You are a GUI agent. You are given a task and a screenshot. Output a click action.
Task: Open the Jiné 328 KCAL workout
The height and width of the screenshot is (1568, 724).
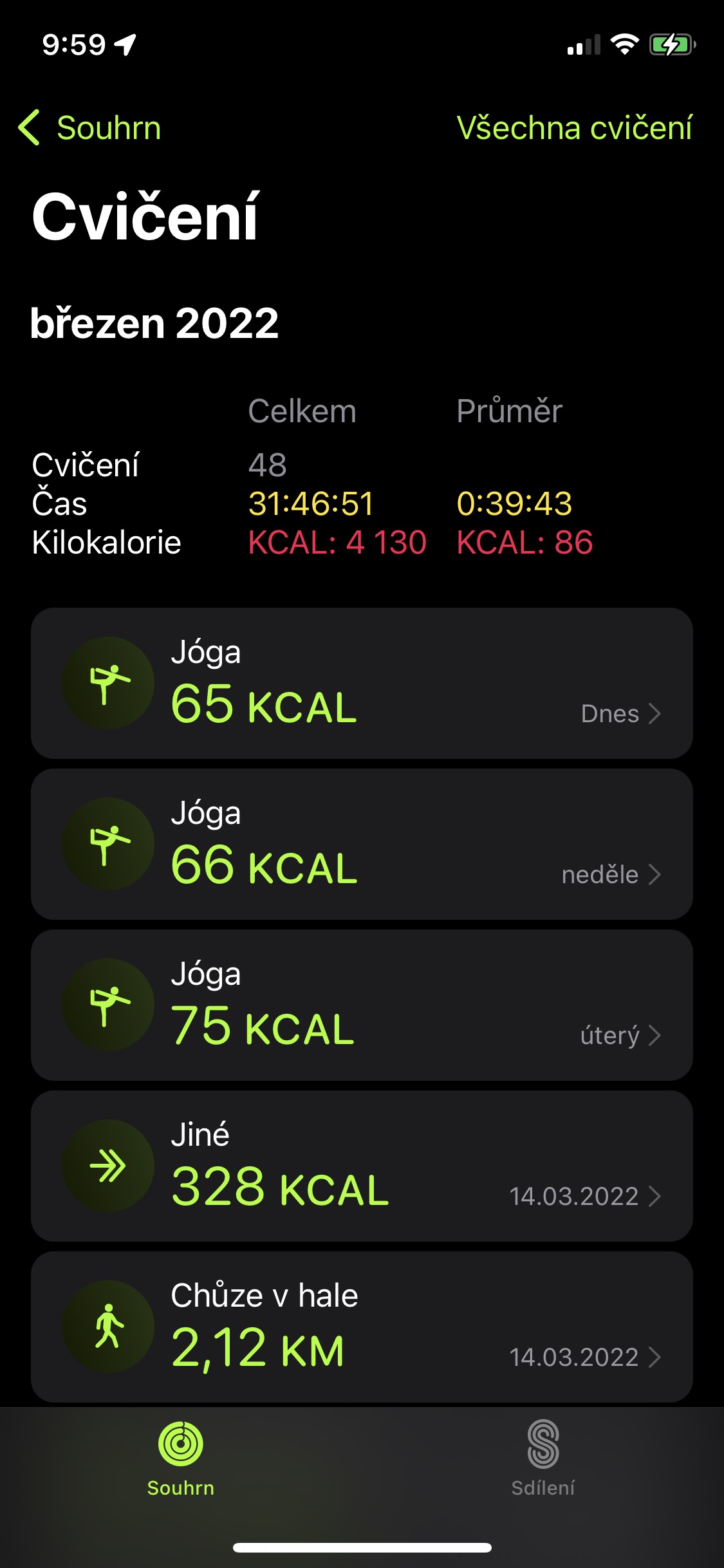(x=362, y=1166)
